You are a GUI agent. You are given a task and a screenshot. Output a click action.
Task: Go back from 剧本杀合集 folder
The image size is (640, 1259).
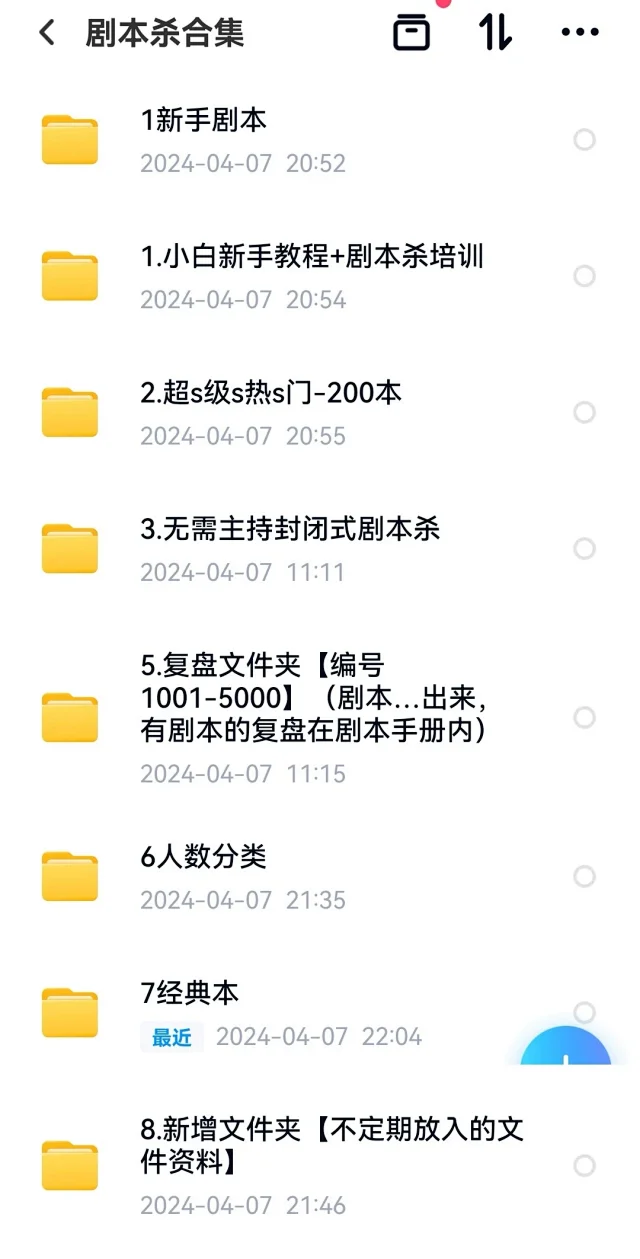coord(47,33)
